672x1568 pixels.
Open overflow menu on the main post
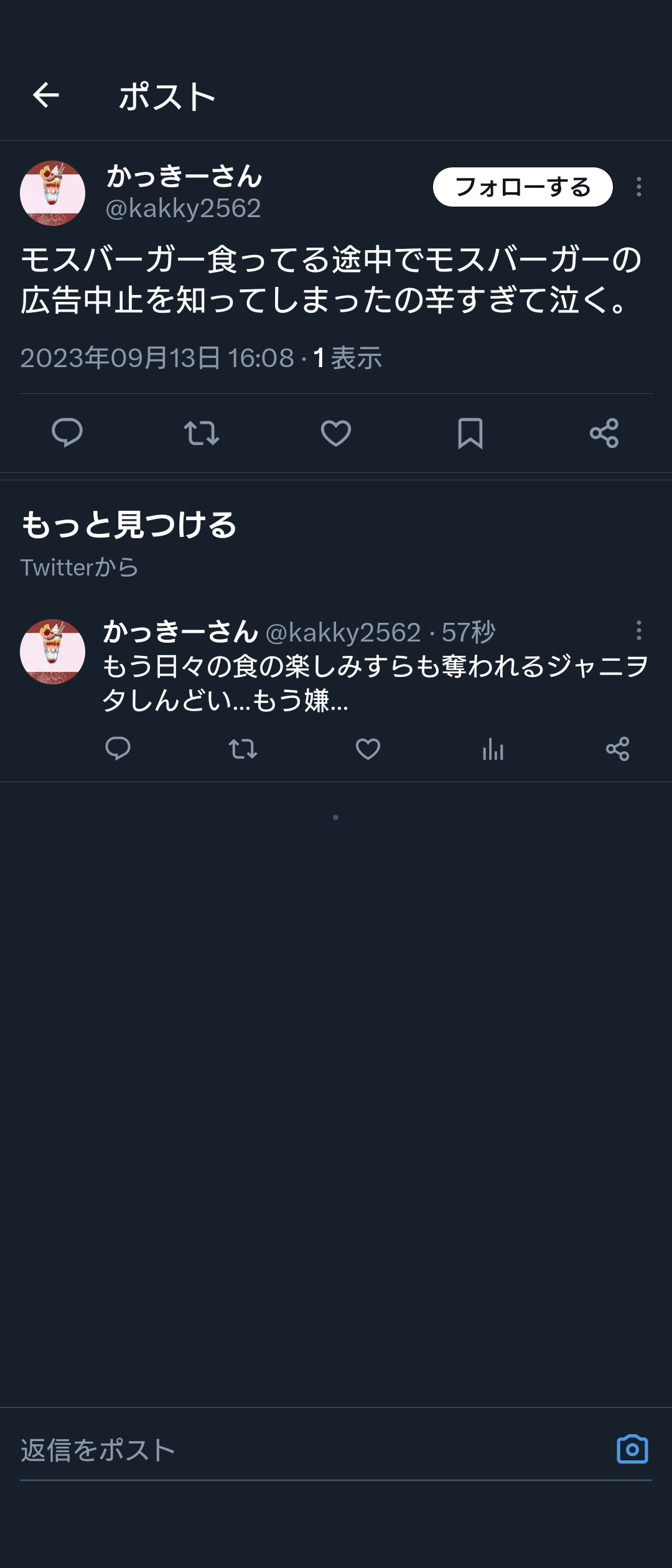click(638, 187)
